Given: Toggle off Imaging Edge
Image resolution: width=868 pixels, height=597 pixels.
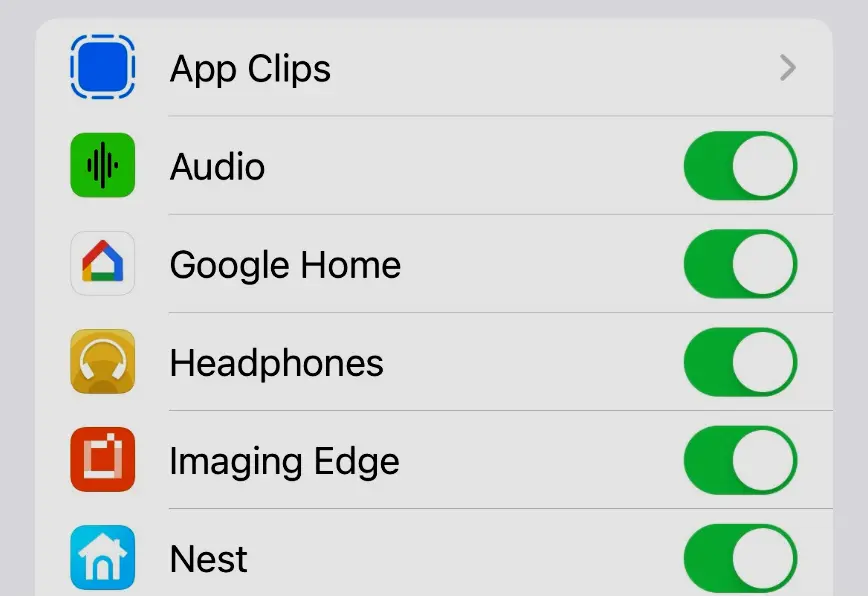Looking at the screenshot, I should click(x=739, y=460).
